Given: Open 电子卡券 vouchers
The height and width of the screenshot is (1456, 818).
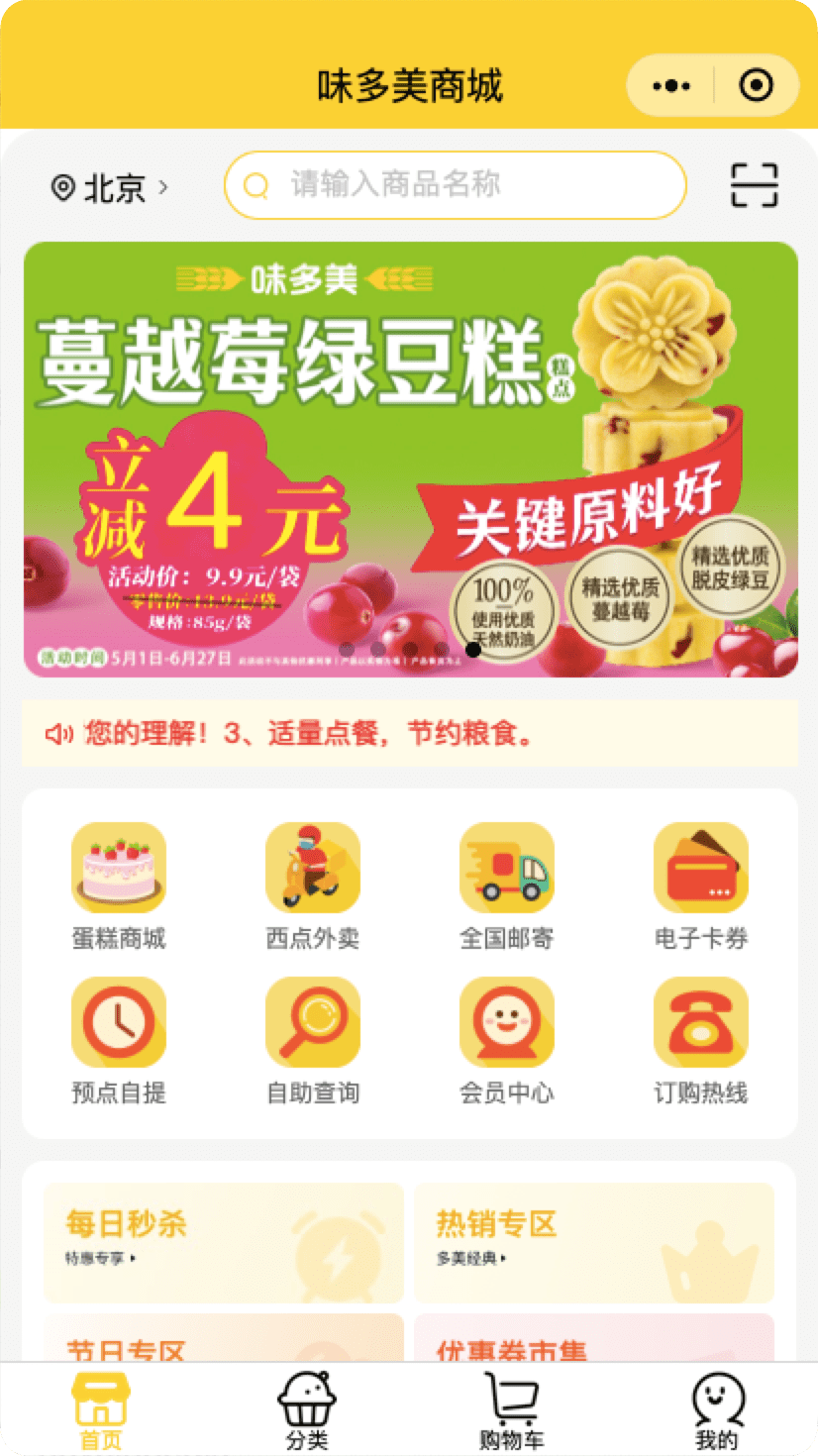Looking at the screenshot, I should pyautogui.click(x=701, y=884).
